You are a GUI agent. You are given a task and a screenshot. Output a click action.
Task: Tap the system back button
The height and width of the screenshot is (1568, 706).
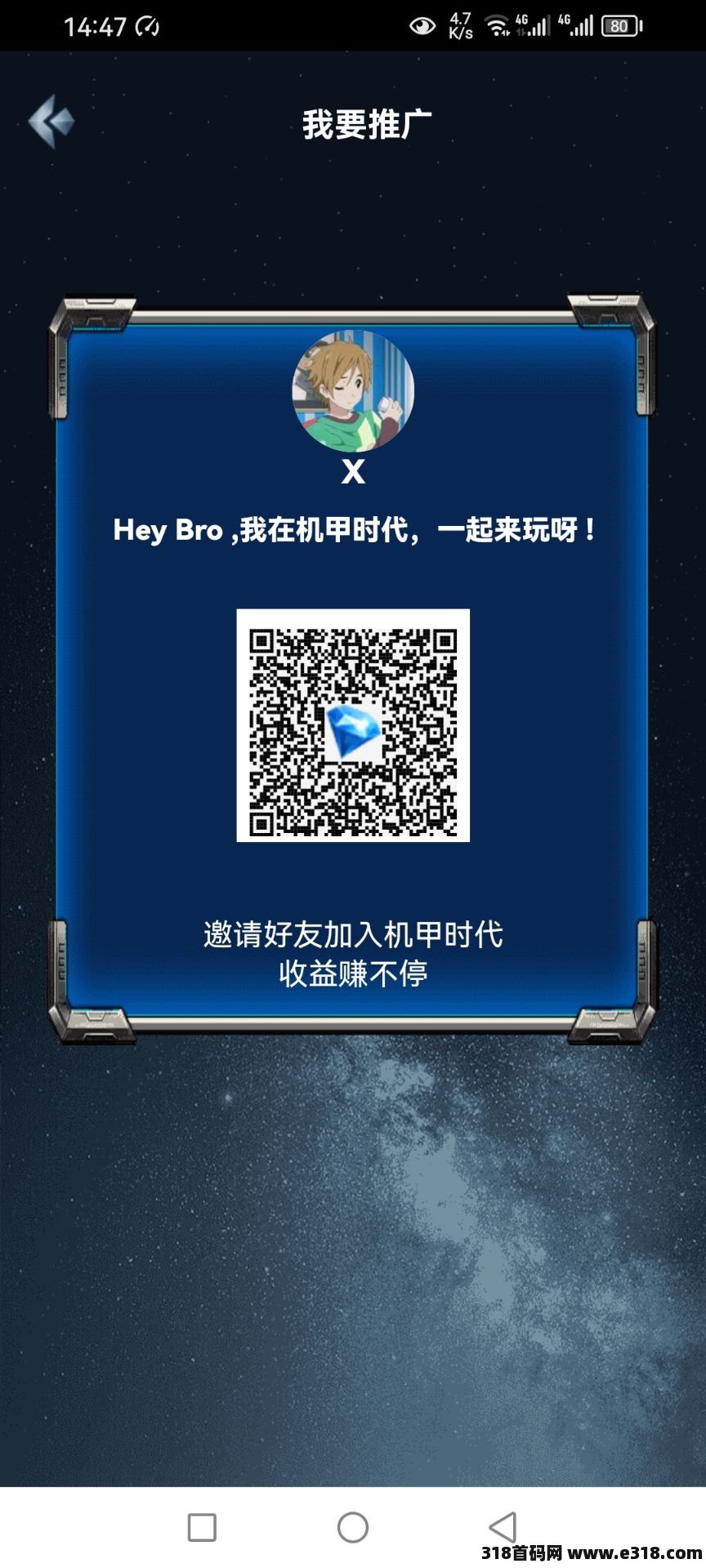(503, 1526)
